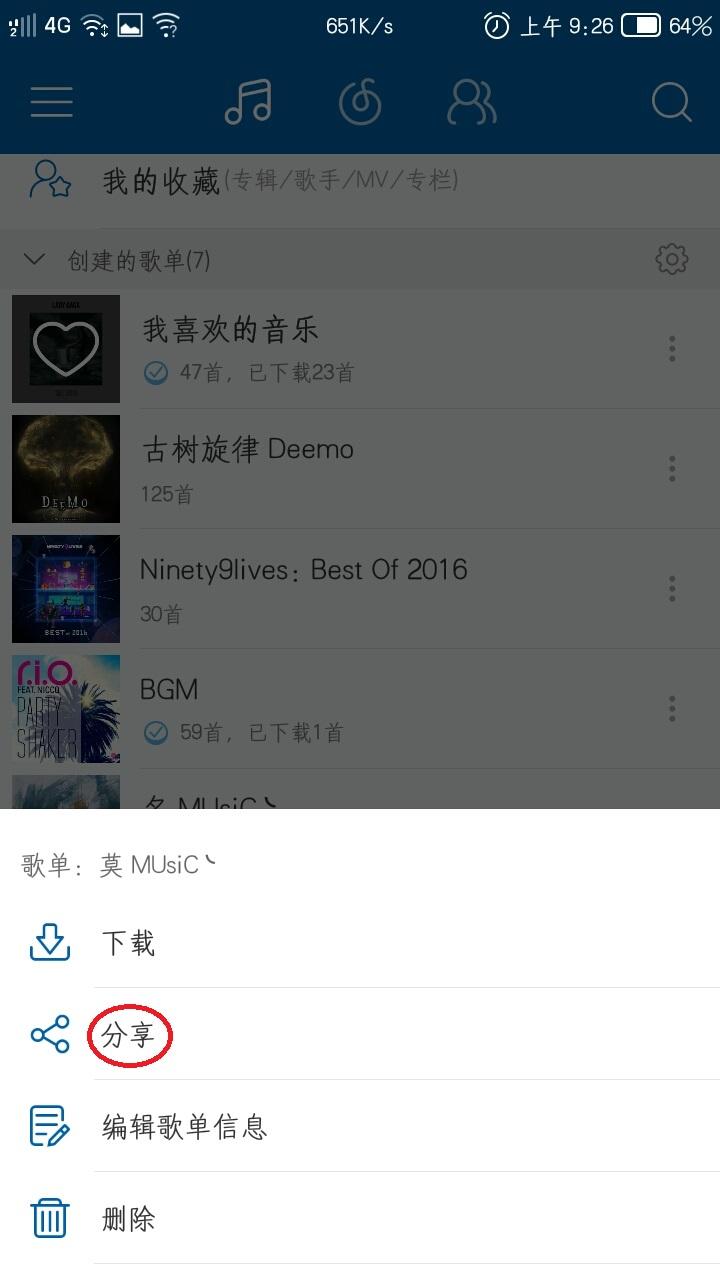Viewport: 720px width, 1280px height.
Task: Open the hamburger drawer menu
Action: (x=51, y=102)
